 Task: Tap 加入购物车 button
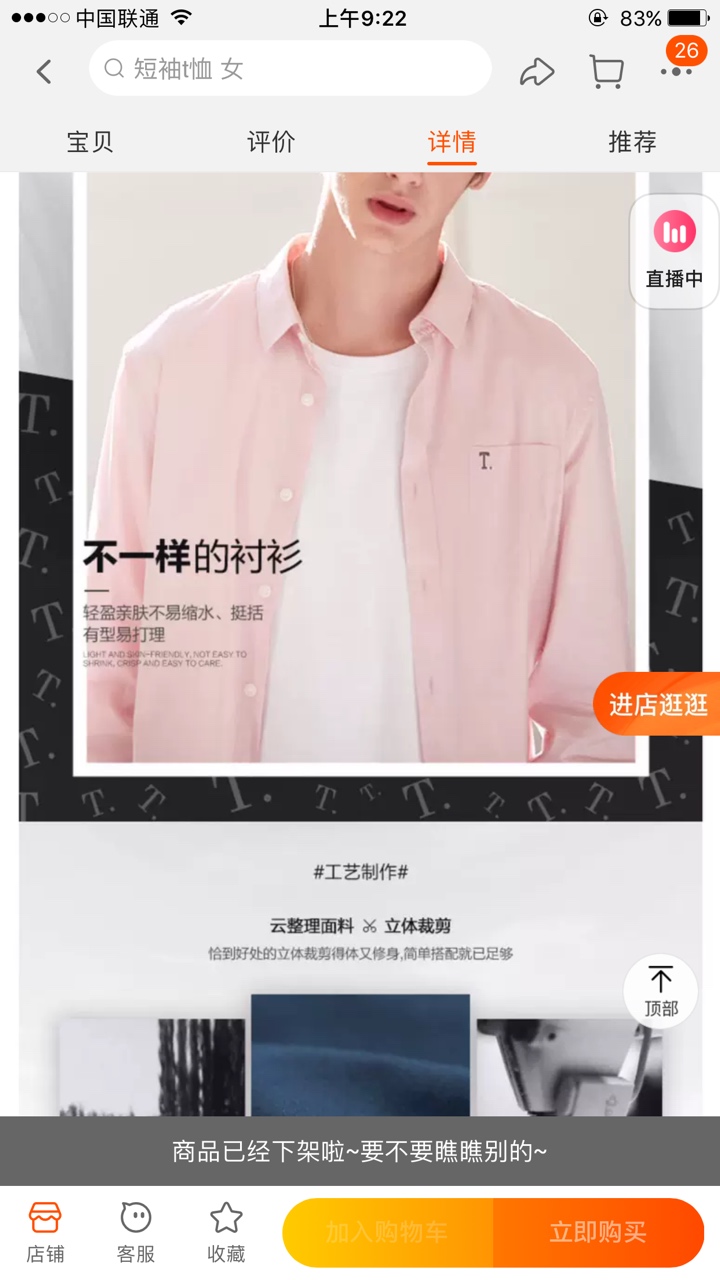click(388, 1232)
